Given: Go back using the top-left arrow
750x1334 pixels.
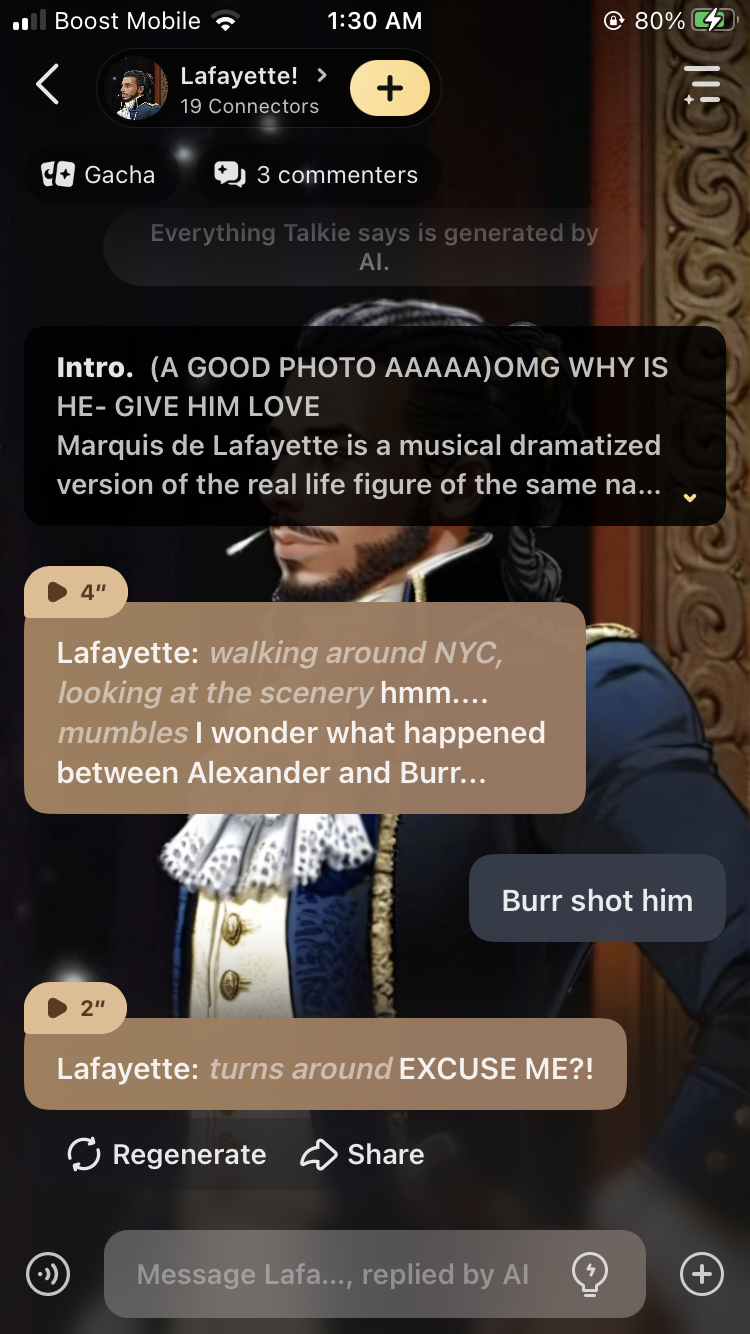Looking at the screenshot, I should (x=47, y=85).
